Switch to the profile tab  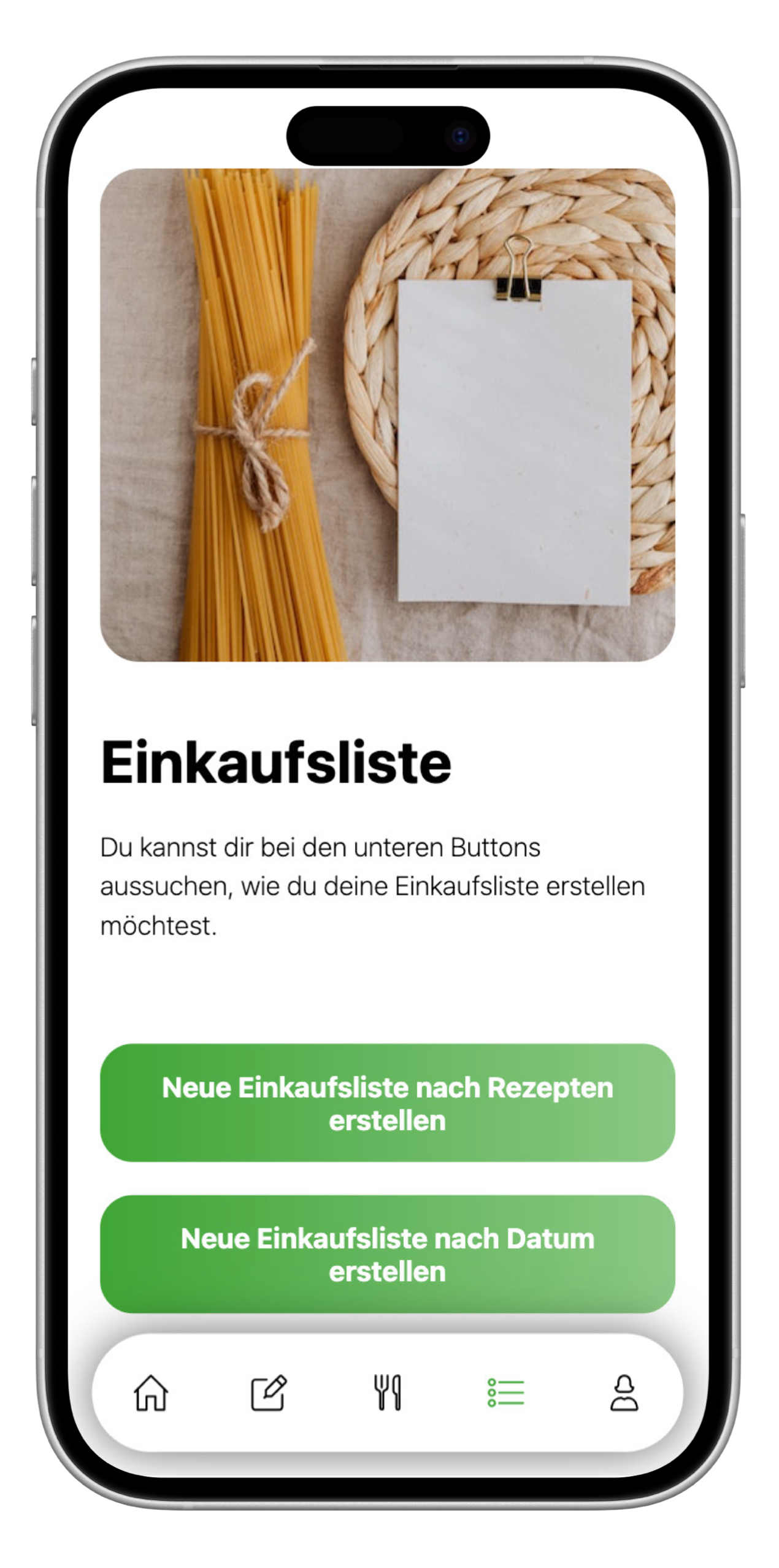pyautogui.click(x=624, y=1393)
